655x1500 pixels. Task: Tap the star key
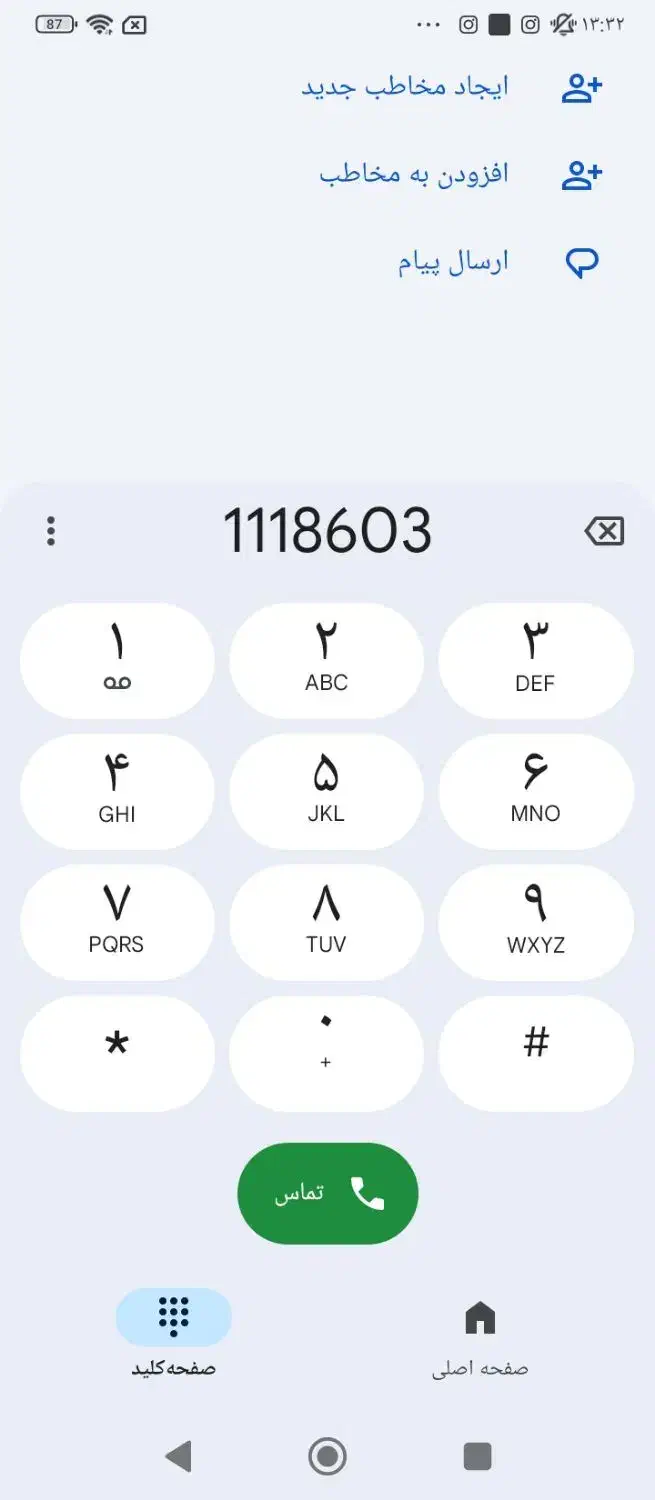coord(117,1054)
